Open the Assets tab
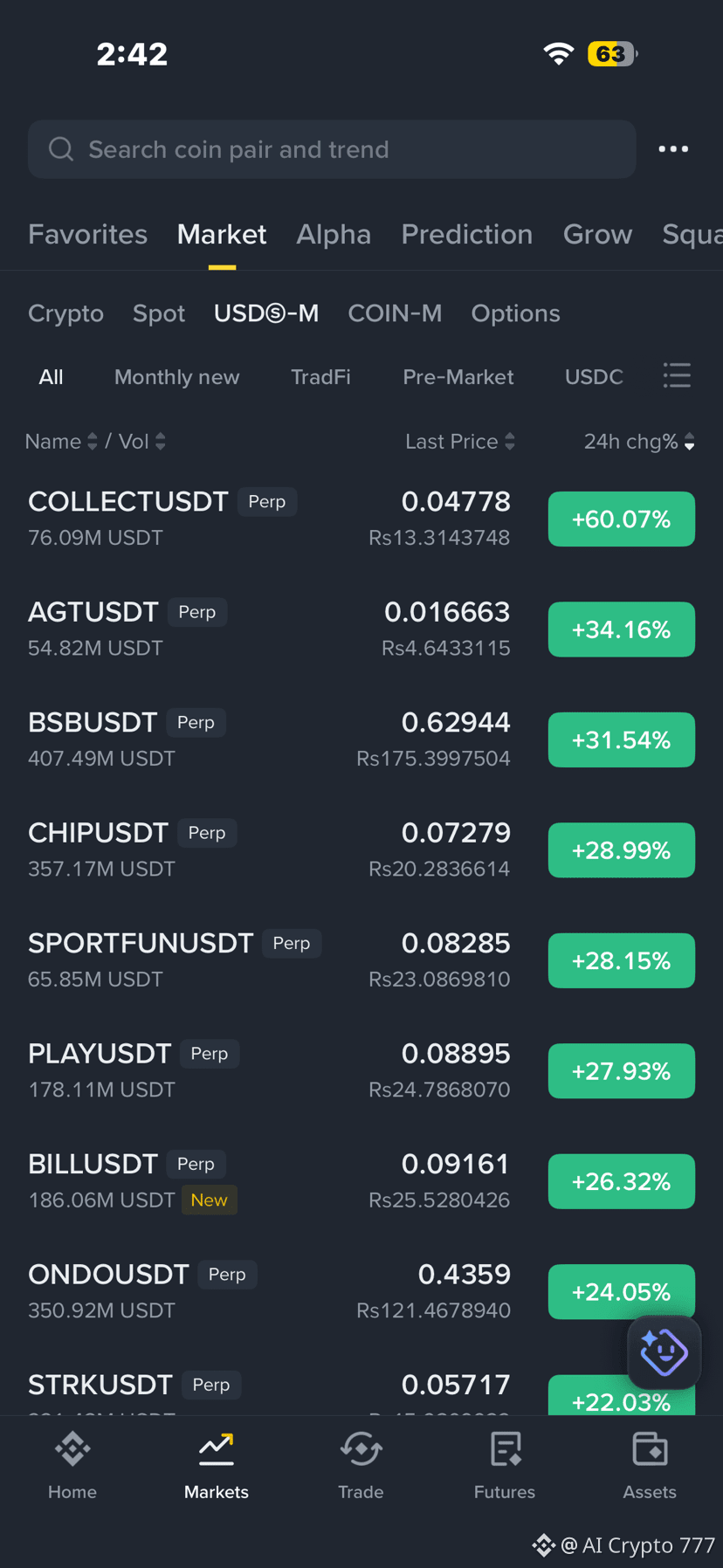Image resolution: width=723 pixels, height=1568 pixels. click(x=650, y=1467)
